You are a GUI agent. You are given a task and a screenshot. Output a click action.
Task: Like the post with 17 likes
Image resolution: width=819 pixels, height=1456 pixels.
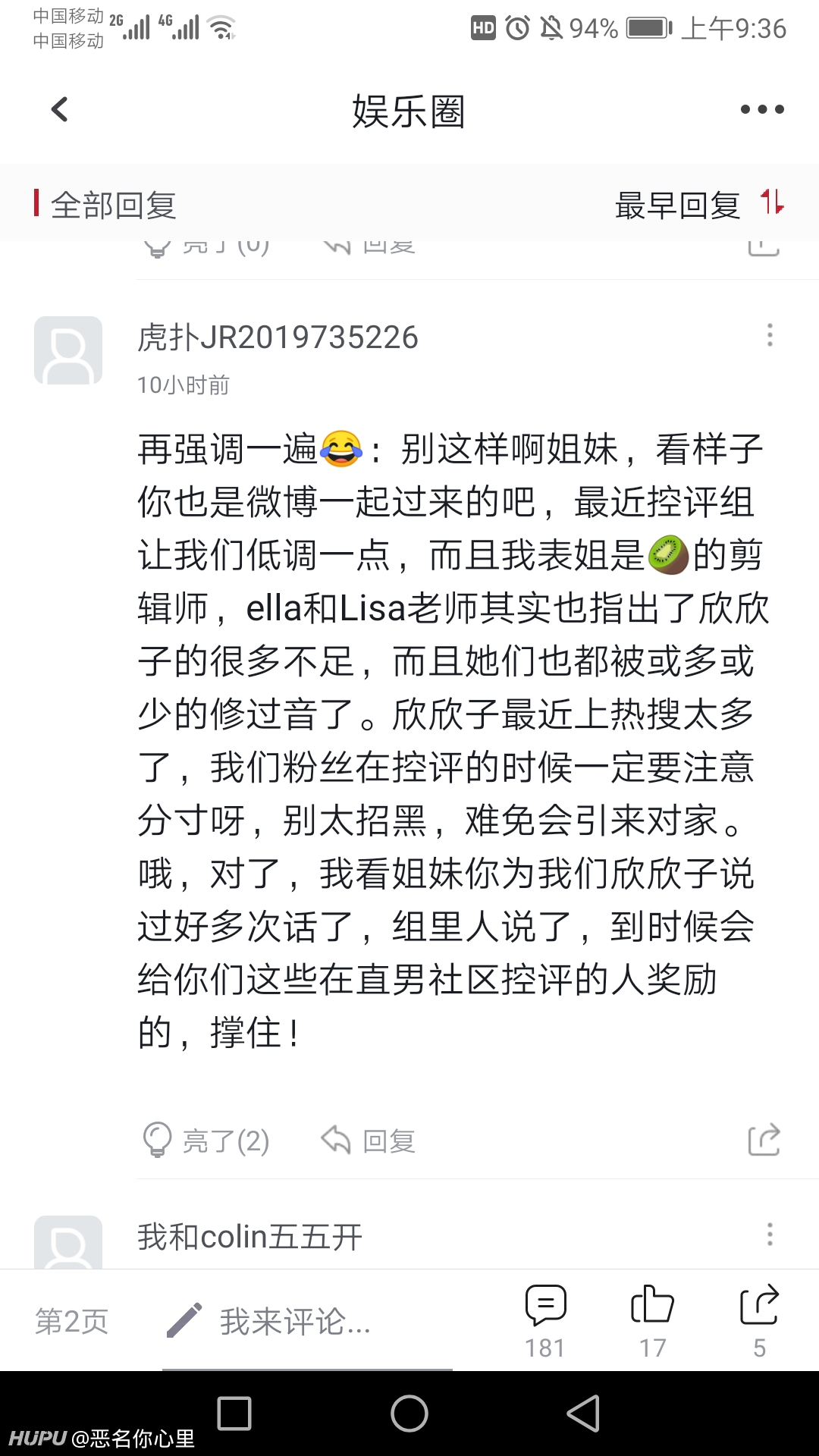[652, 1321]
